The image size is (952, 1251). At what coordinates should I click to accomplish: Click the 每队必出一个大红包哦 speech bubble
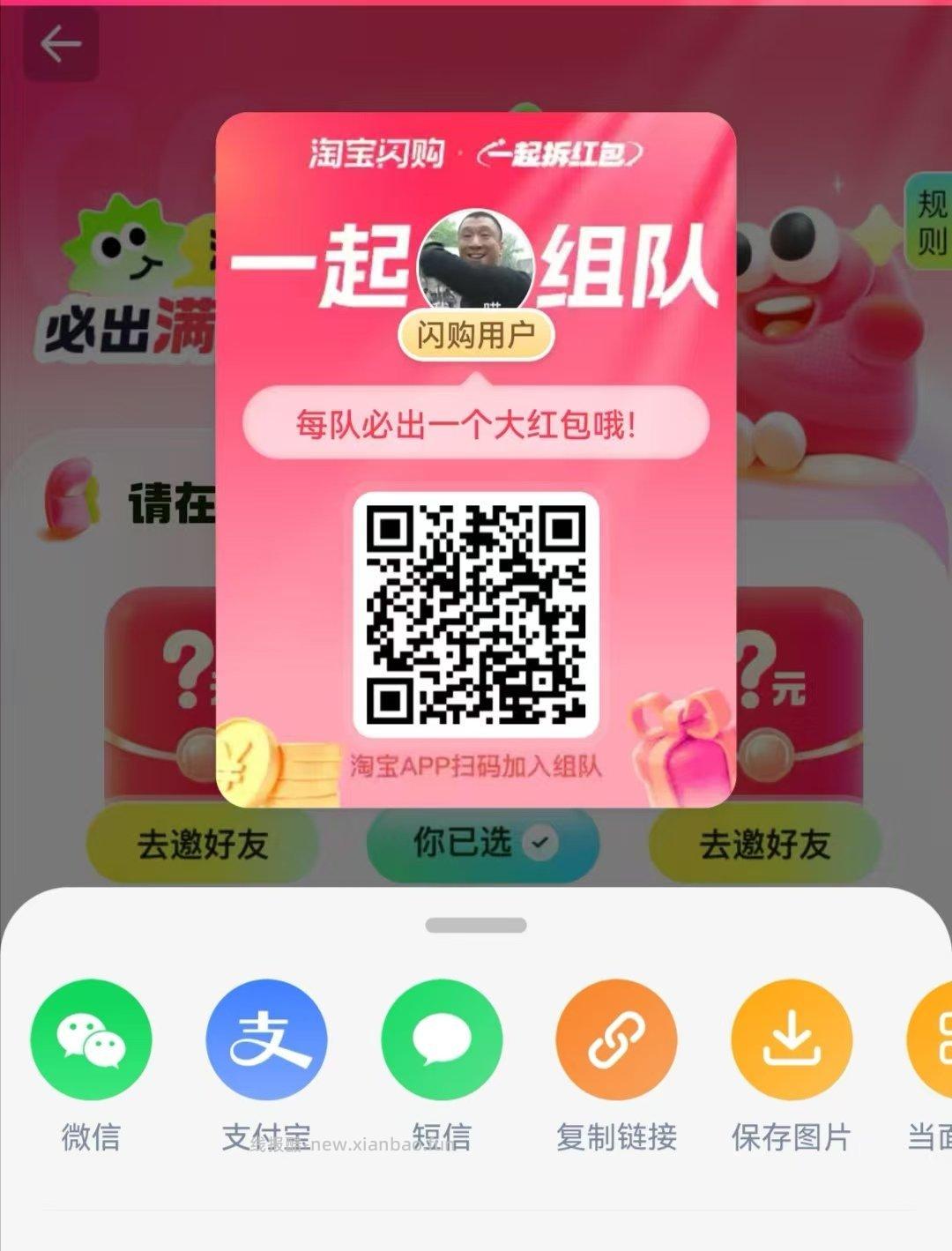pyautogui.click(x=476, y=425)
